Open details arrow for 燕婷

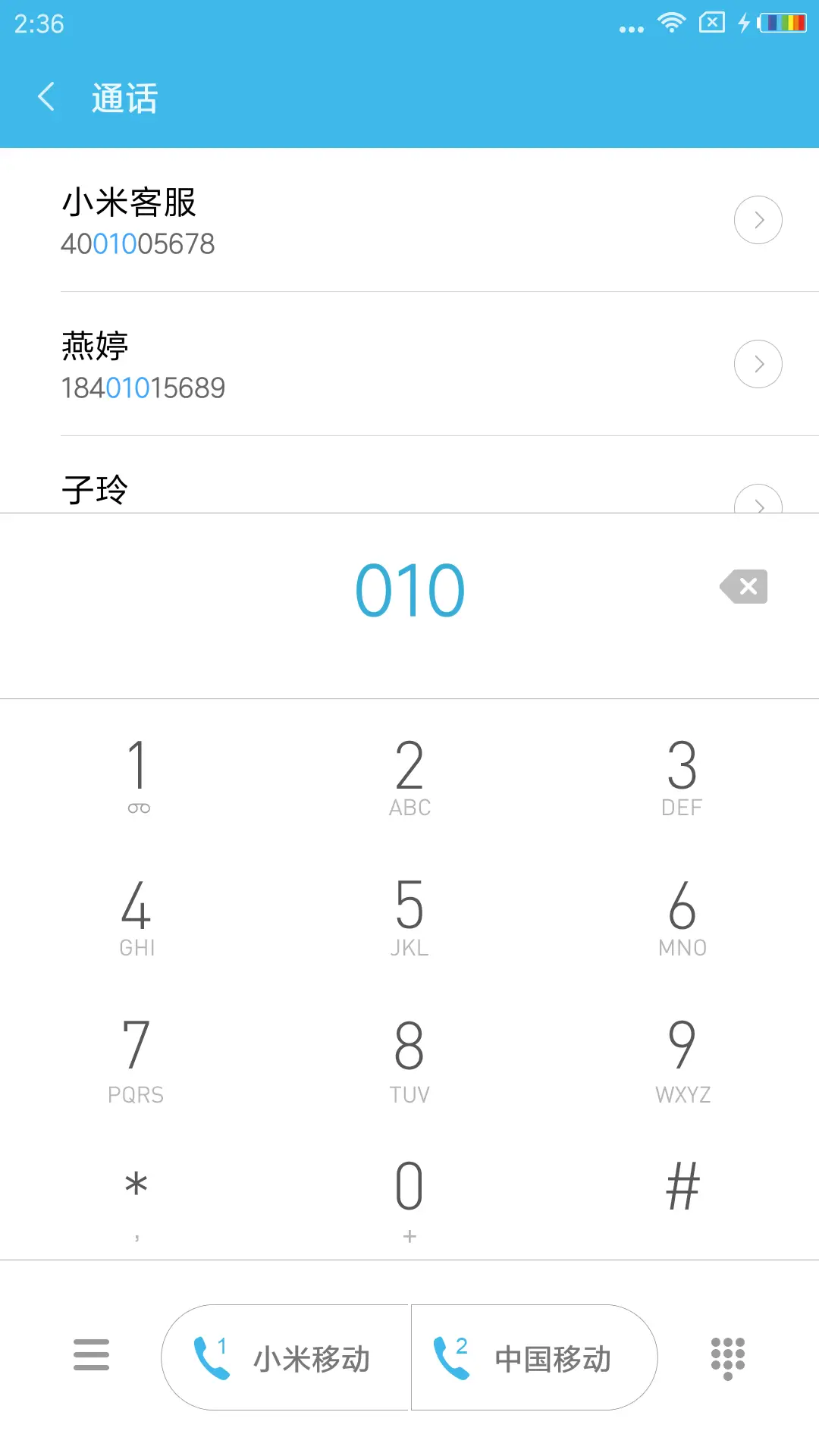[758, 364]
